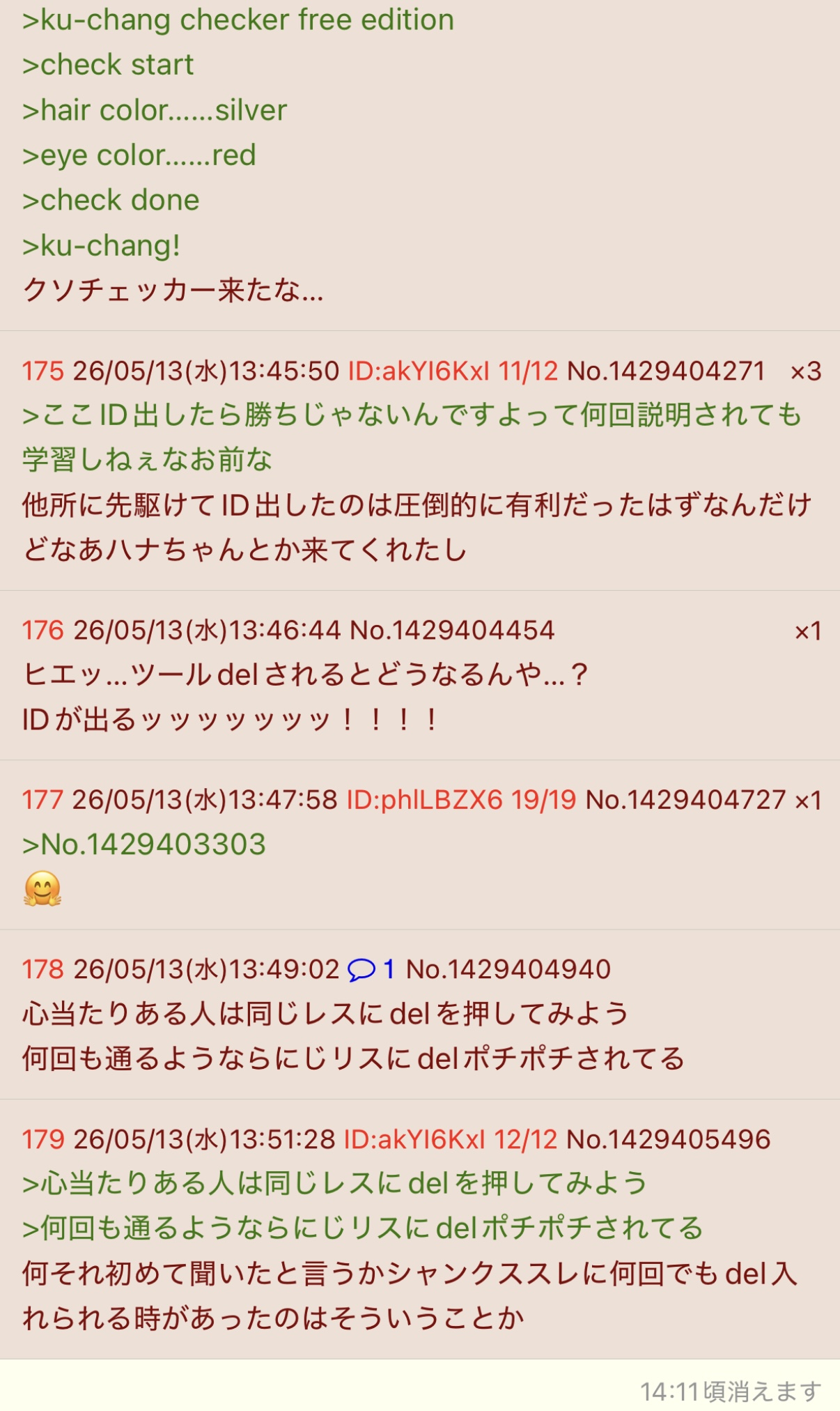Tap post number No.1429405496
840x1411 pixels.
click(x=669, y=1139)
